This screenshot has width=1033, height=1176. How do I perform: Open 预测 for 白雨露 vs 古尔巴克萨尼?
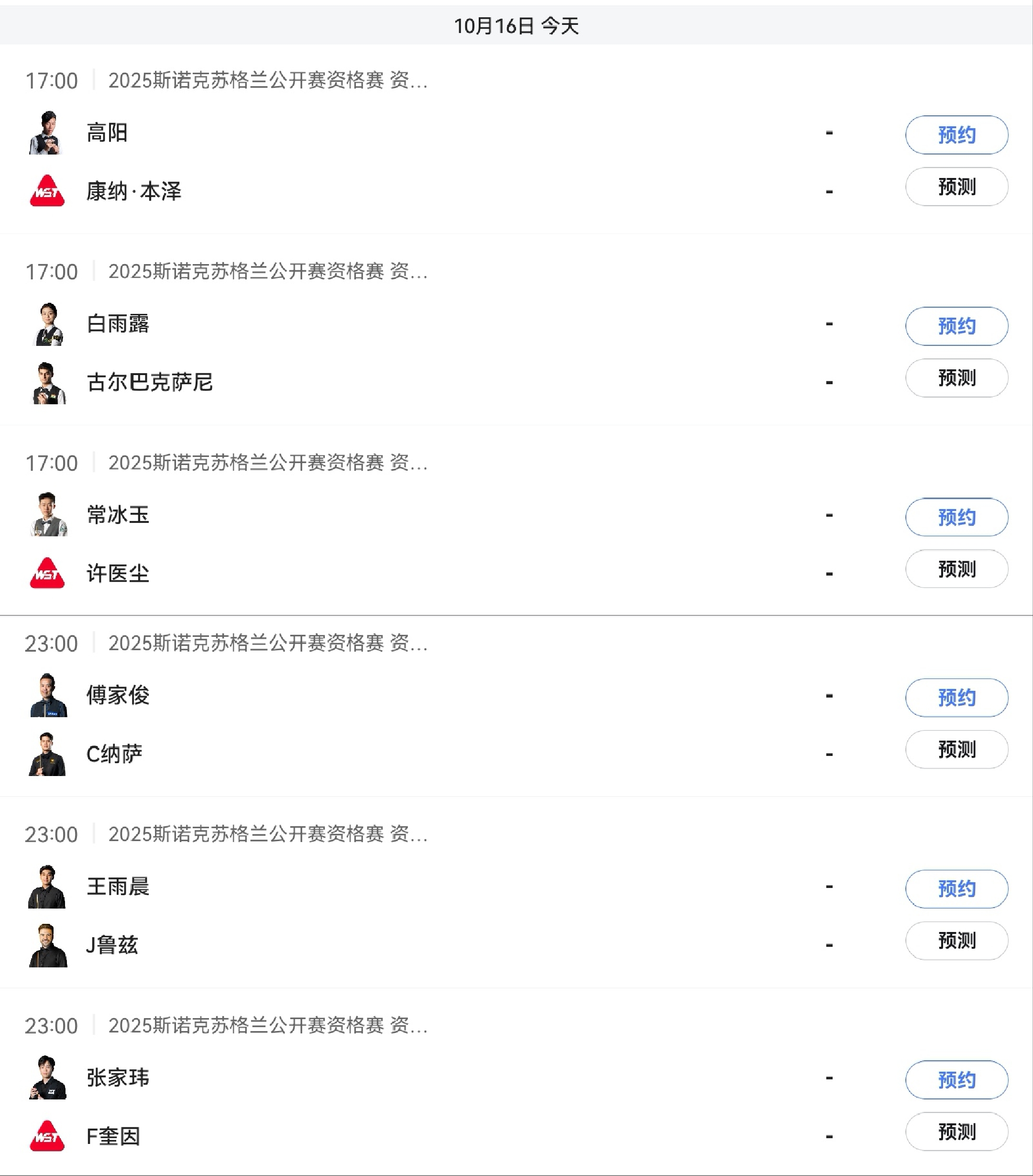[956, 377]
